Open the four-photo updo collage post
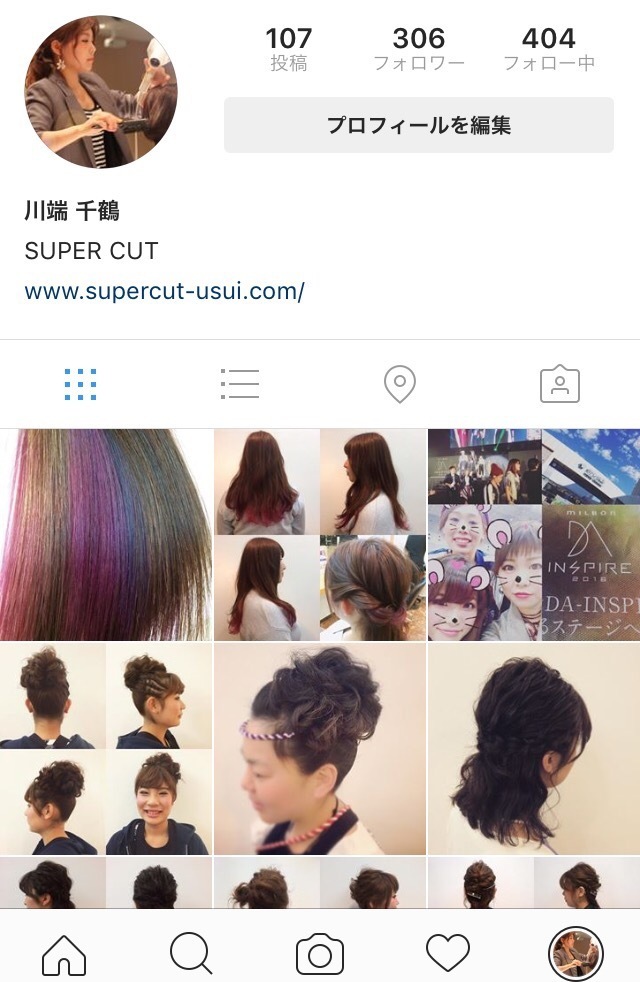Screen dimensions: 640x982 coord(106,748)
